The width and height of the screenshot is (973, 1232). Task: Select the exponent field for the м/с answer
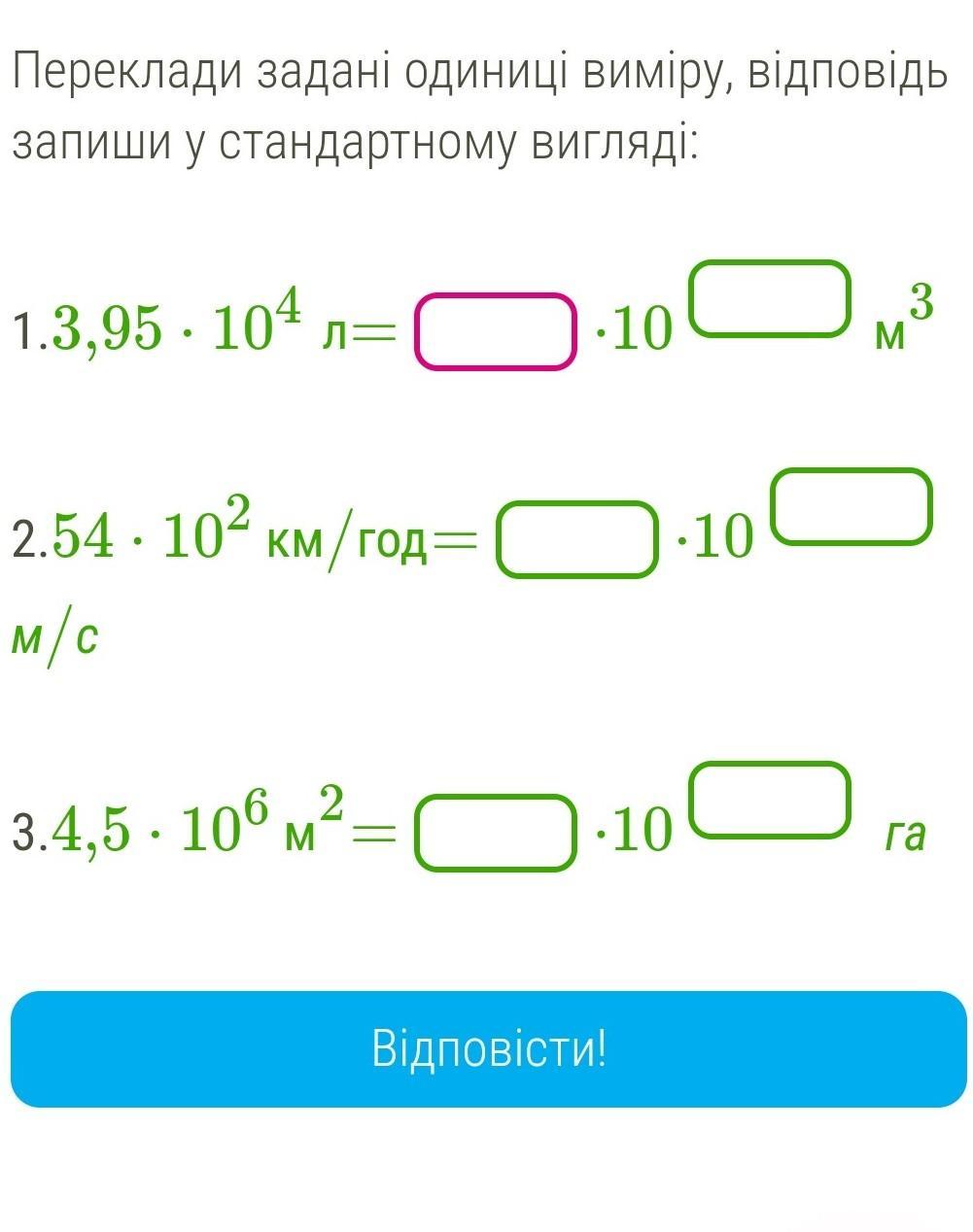(851, 506)
